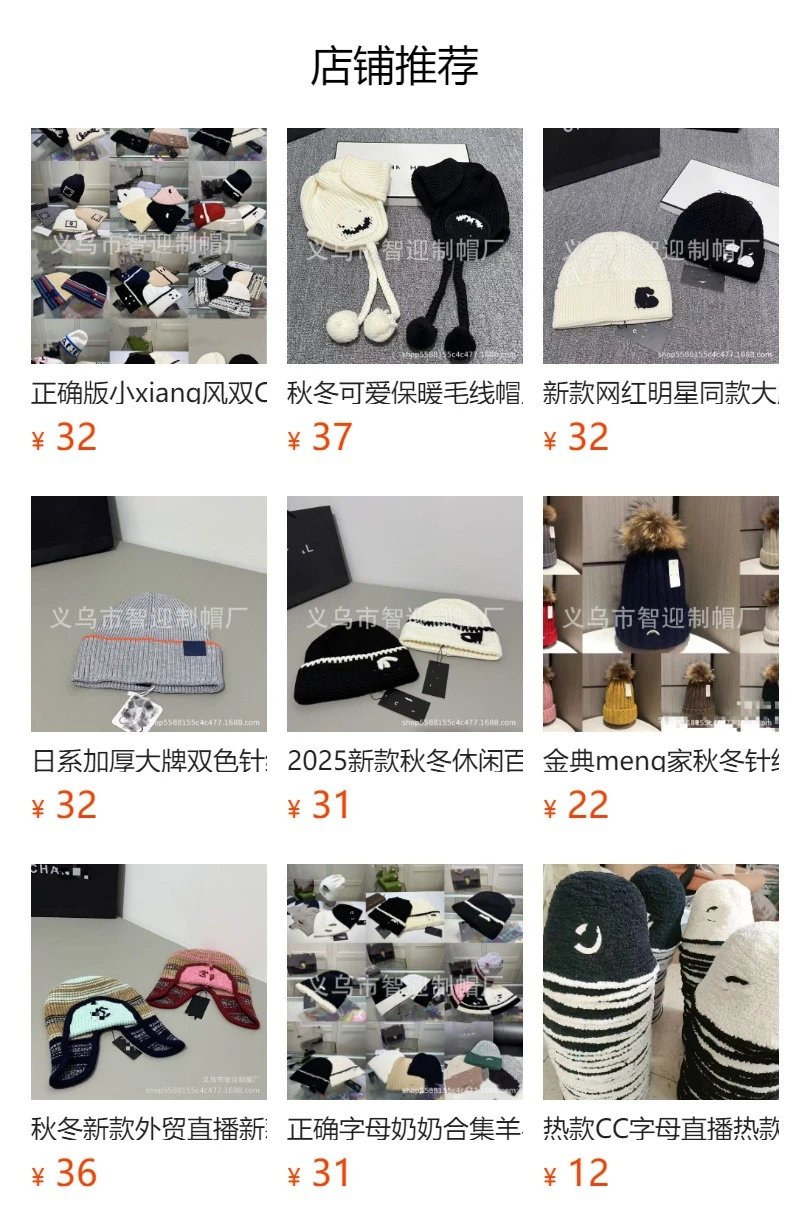Screen dimensions: 790x1232
Task: Select the 日系加厚大牌双色针织 hat item
Action: point(148,614)
